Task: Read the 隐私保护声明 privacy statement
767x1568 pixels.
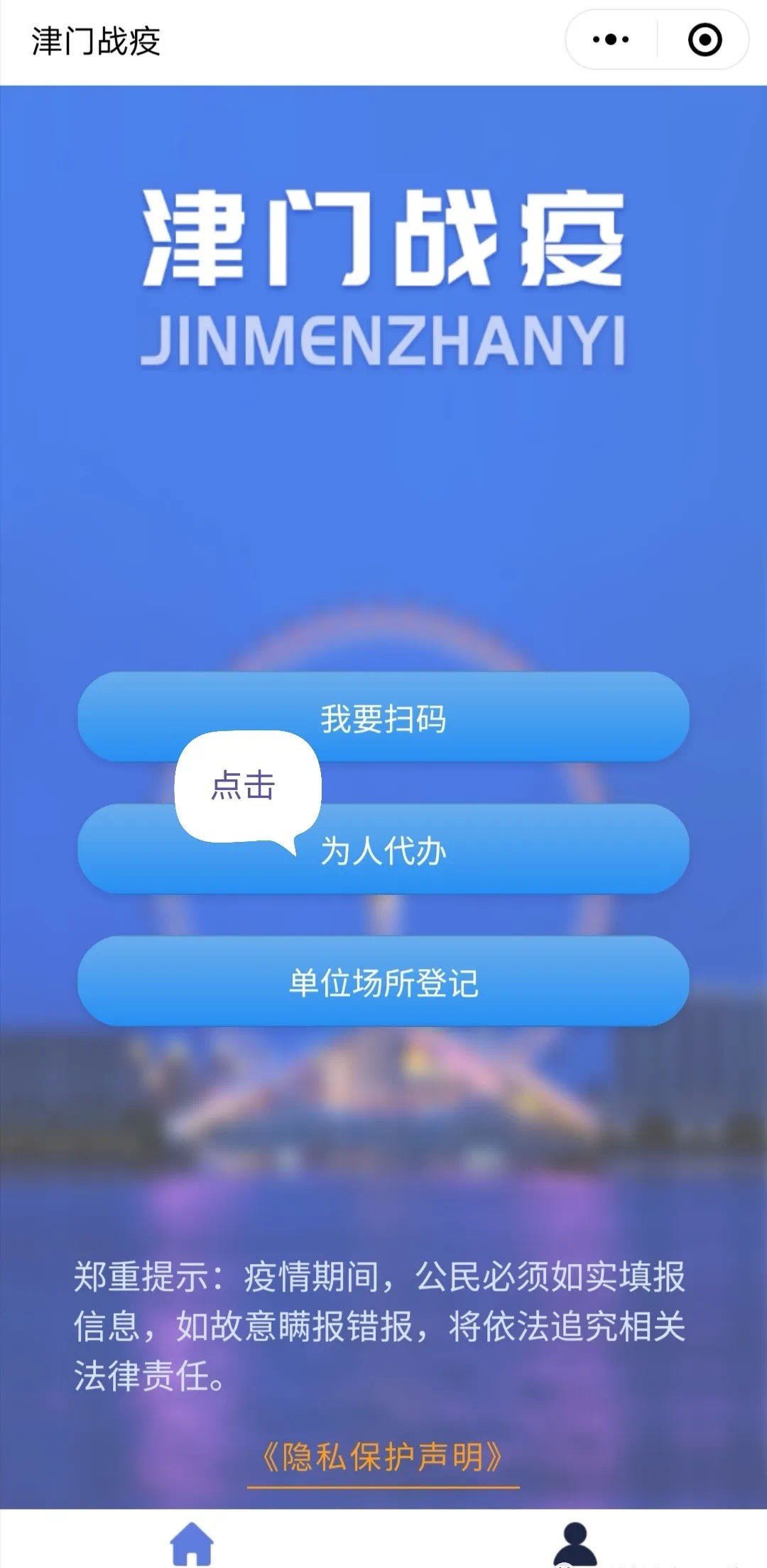Action: 383,1456
